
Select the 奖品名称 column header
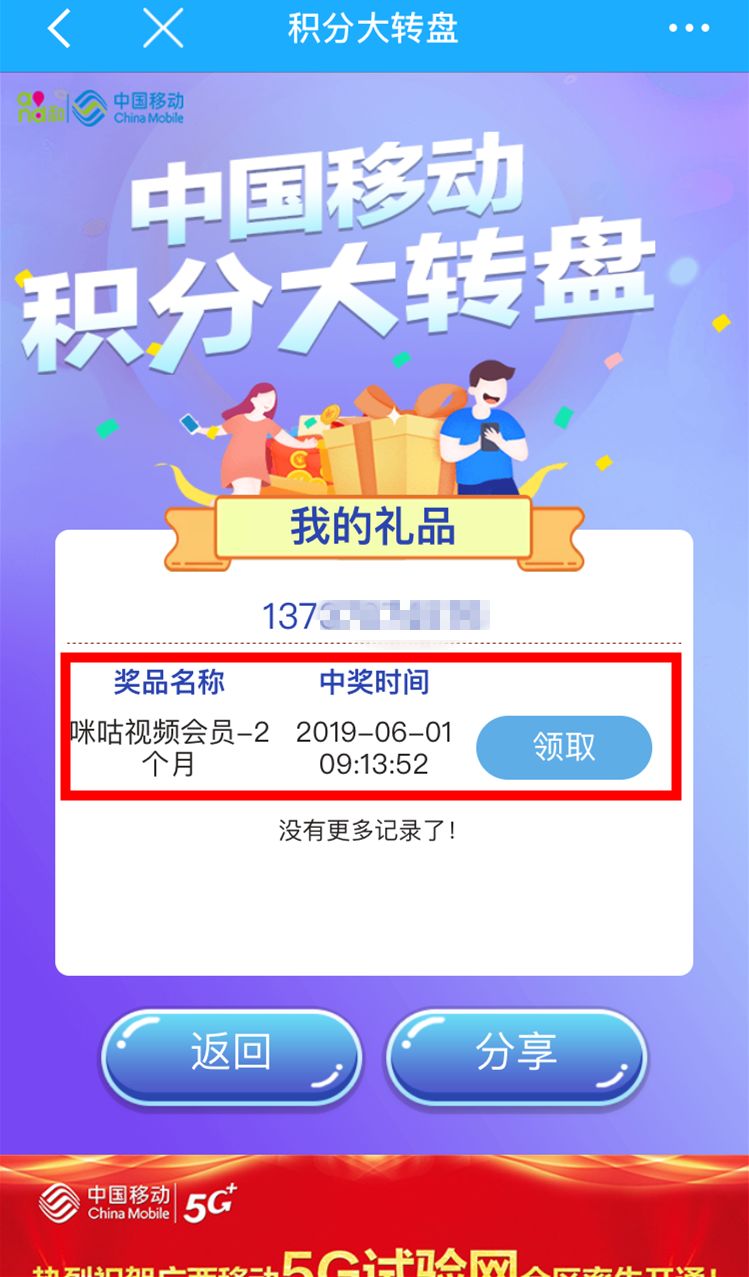(x=170, y=682)
